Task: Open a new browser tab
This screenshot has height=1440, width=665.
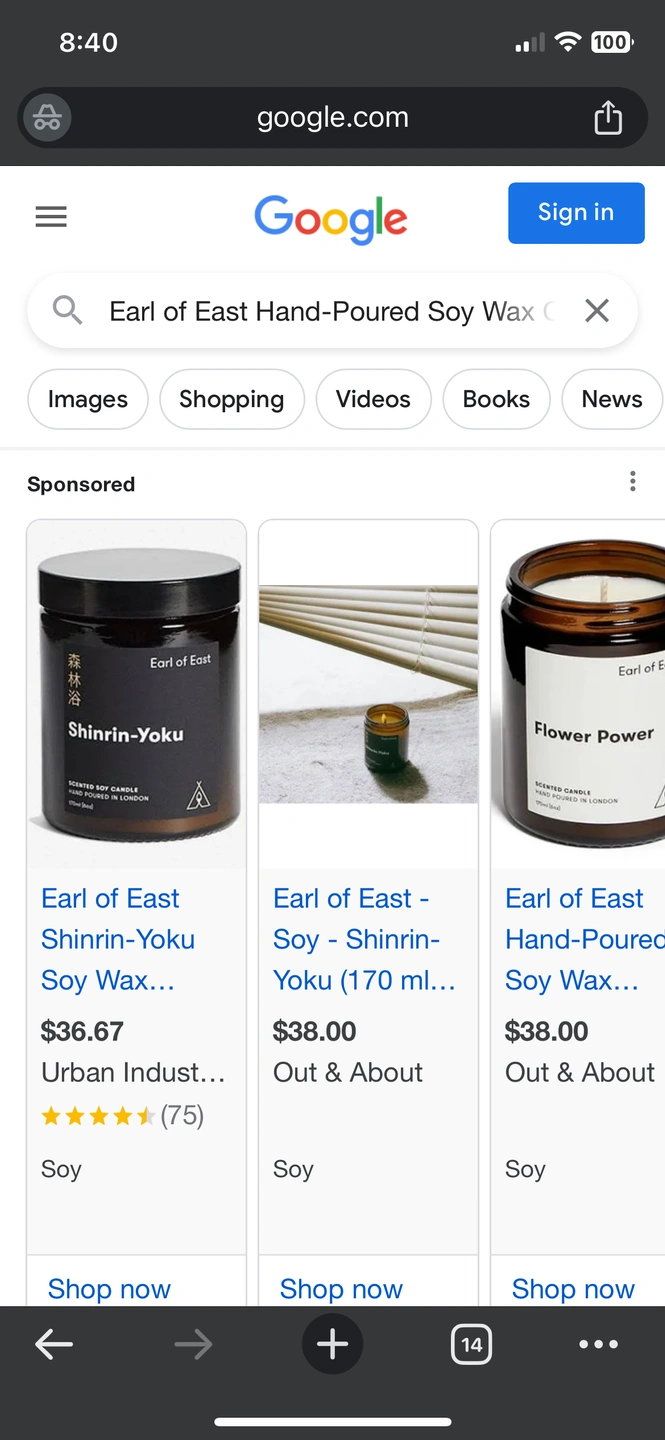Action: click(x=332, y=1345)
